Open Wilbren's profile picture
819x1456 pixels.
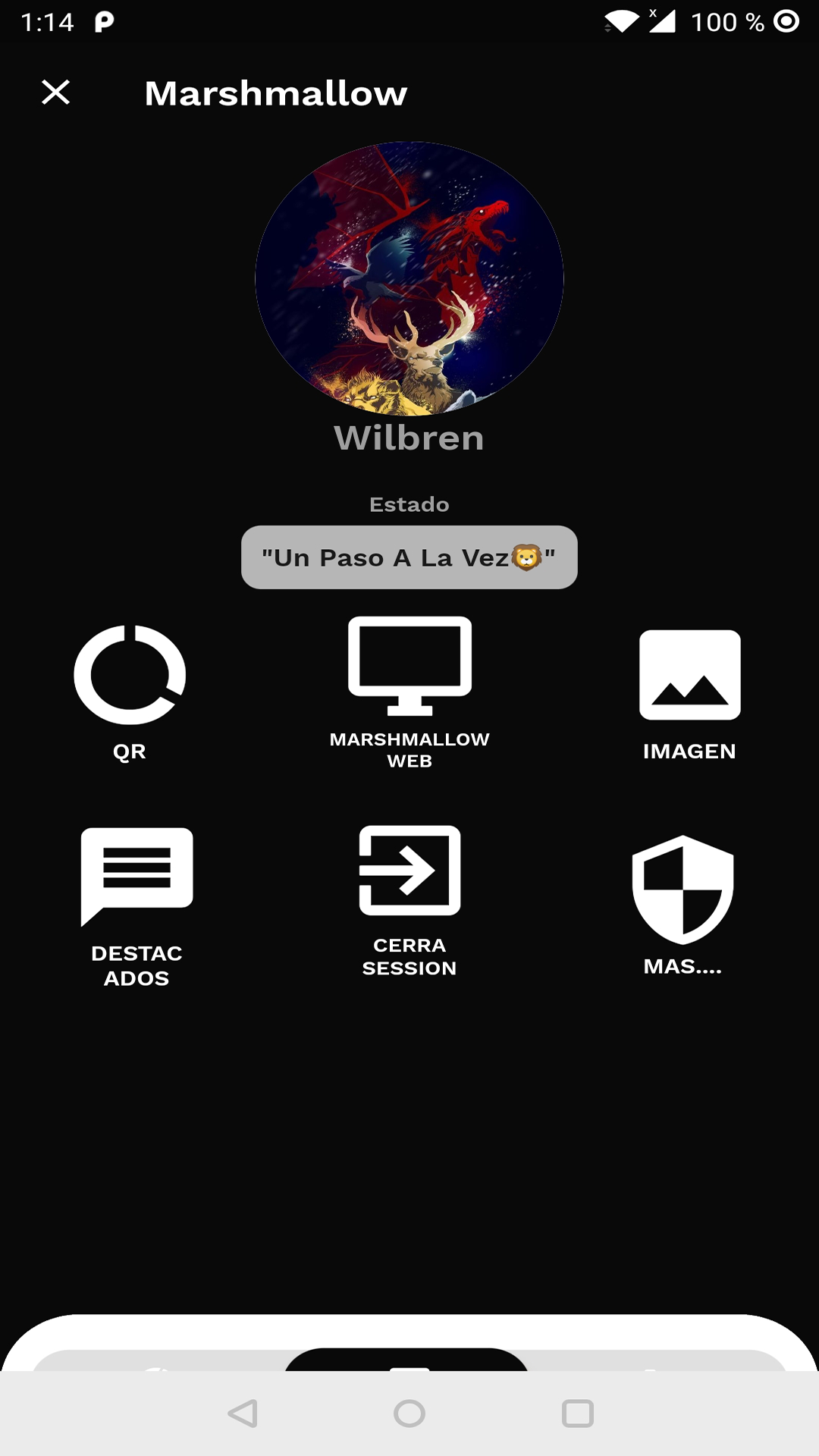click(x=409, y=278)
